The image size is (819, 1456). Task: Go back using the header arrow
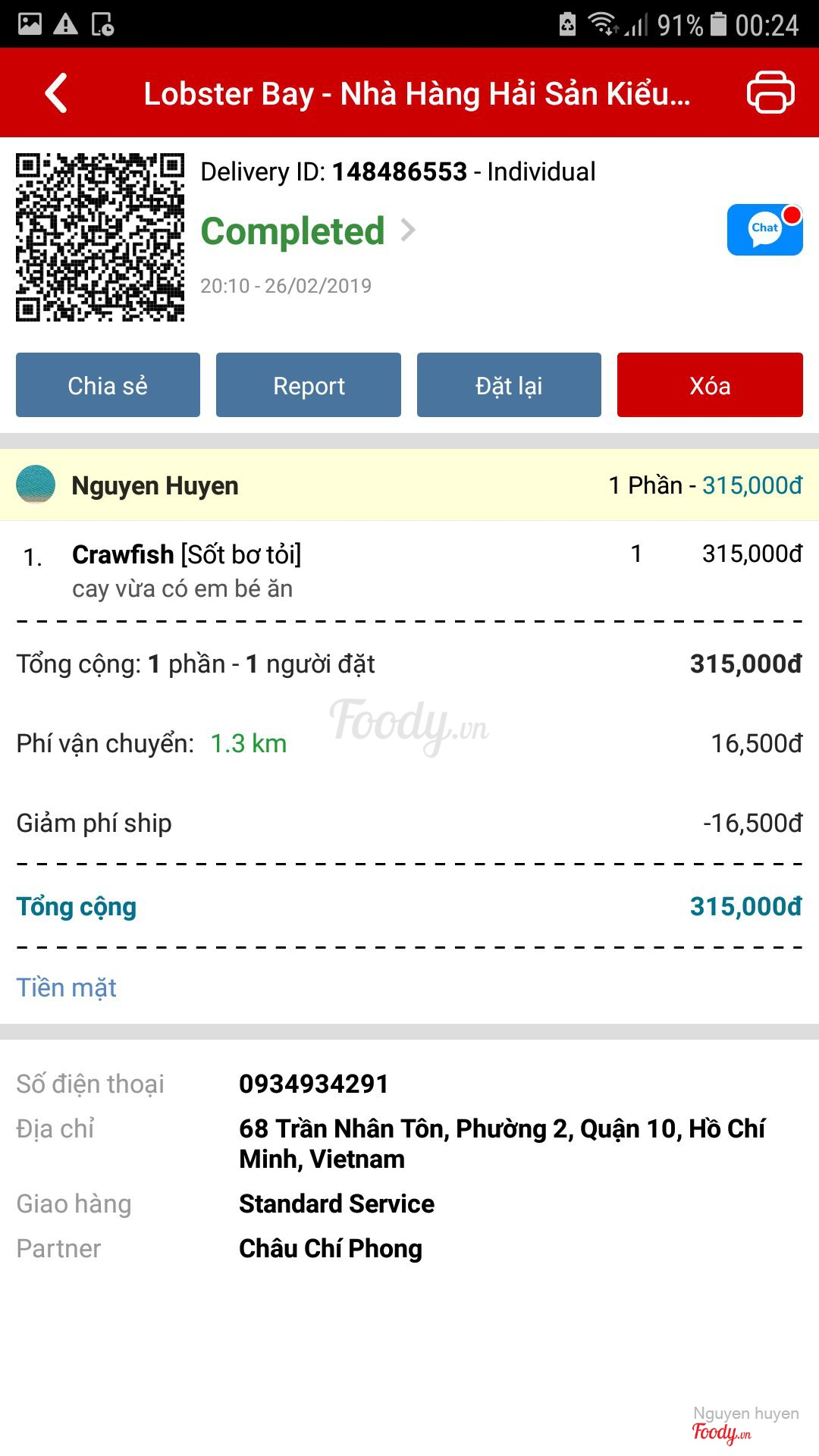[57, 93]
